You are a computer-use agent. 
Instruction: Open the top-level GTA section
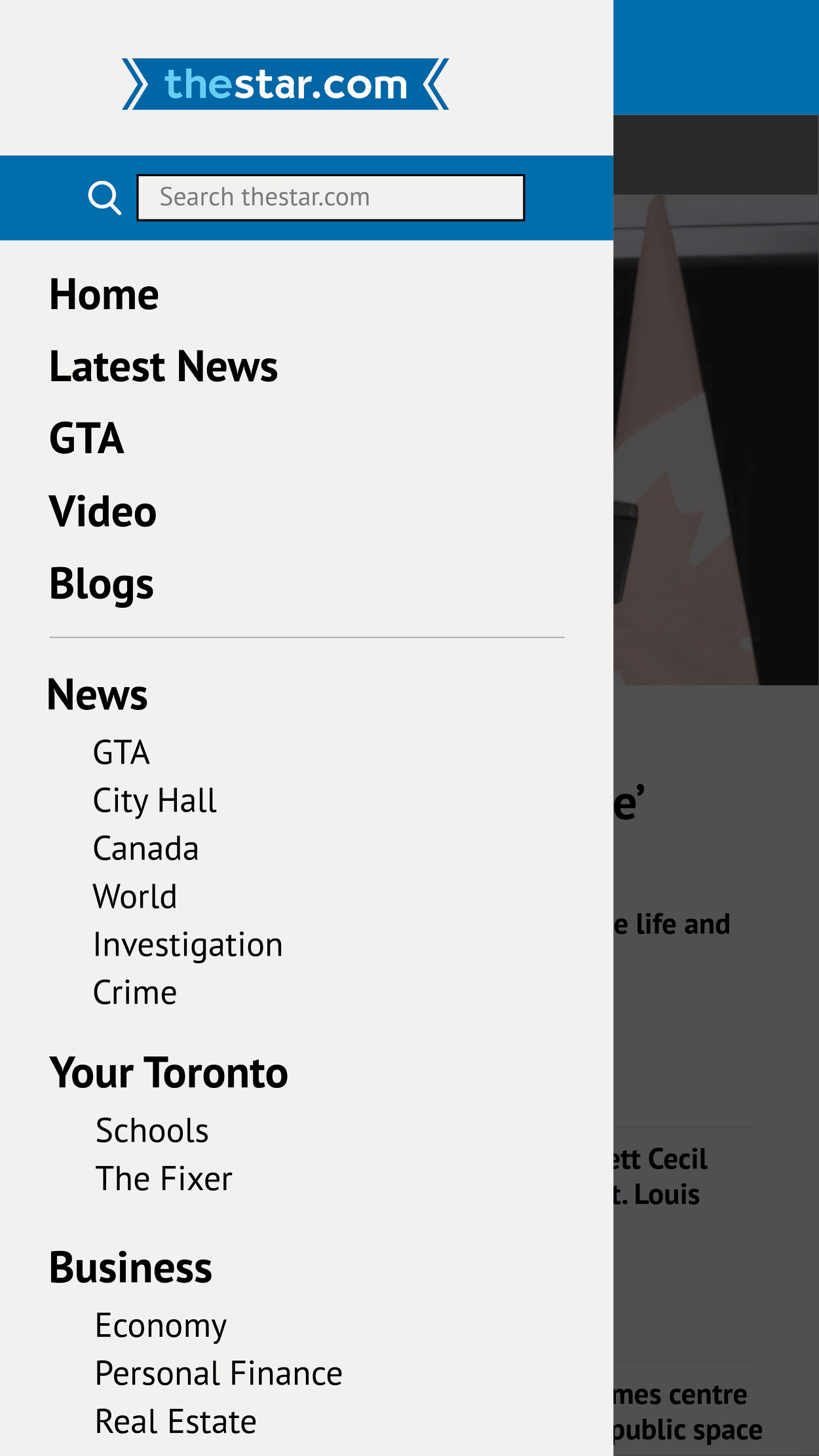coord(86,439)
